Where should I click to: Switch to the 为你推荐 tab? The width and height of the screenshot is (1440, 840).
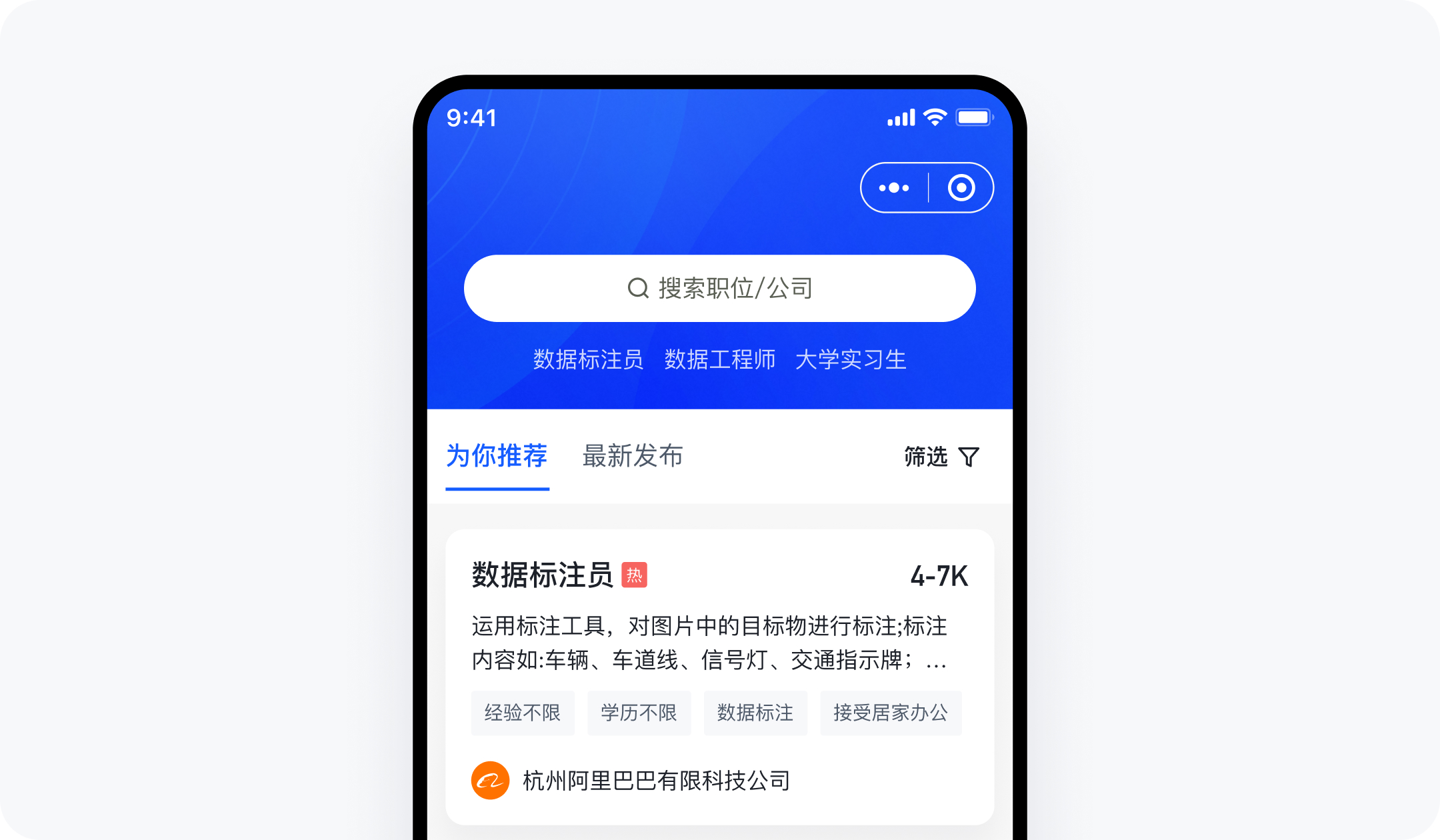497,457
